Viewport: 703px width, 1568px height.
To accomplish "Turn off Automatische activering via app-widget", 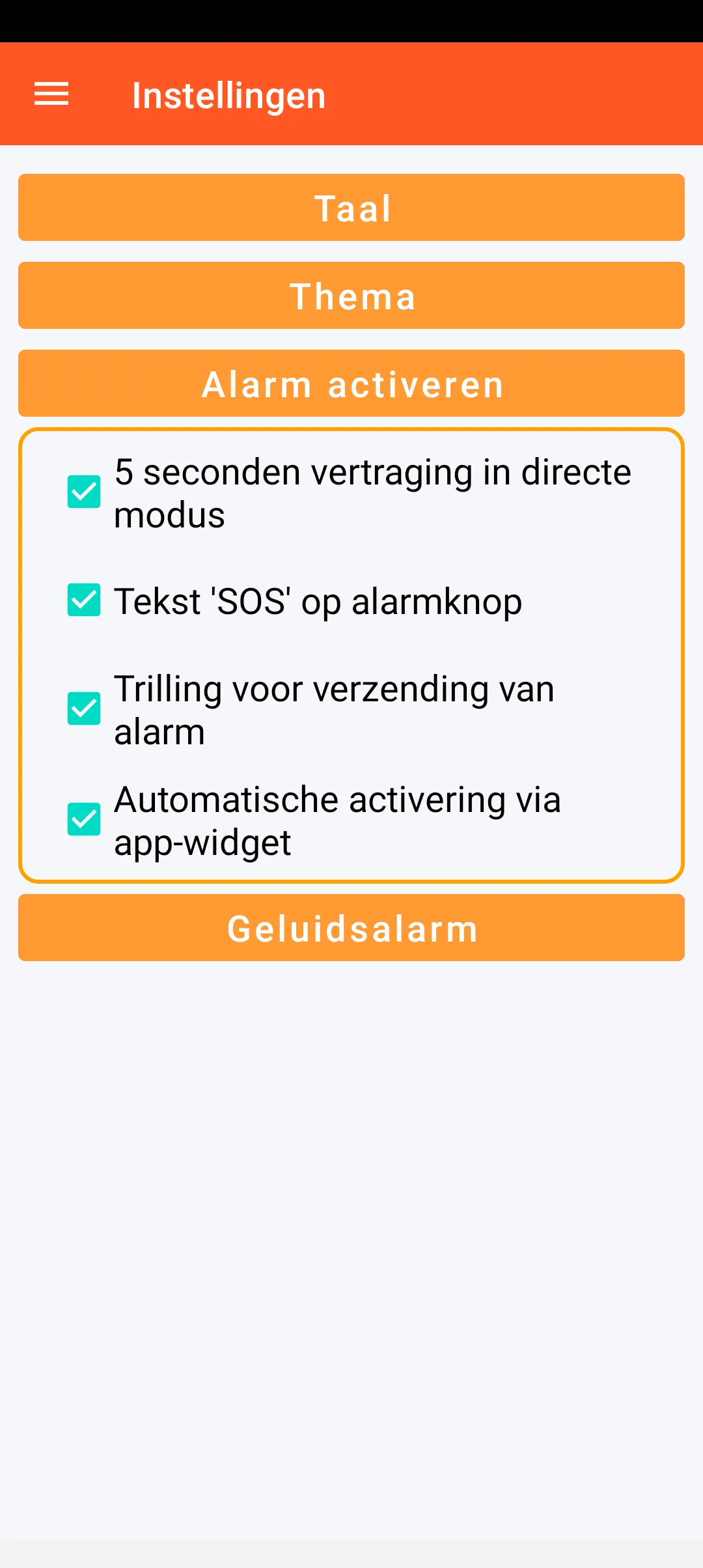I will (x=84, y=819).
